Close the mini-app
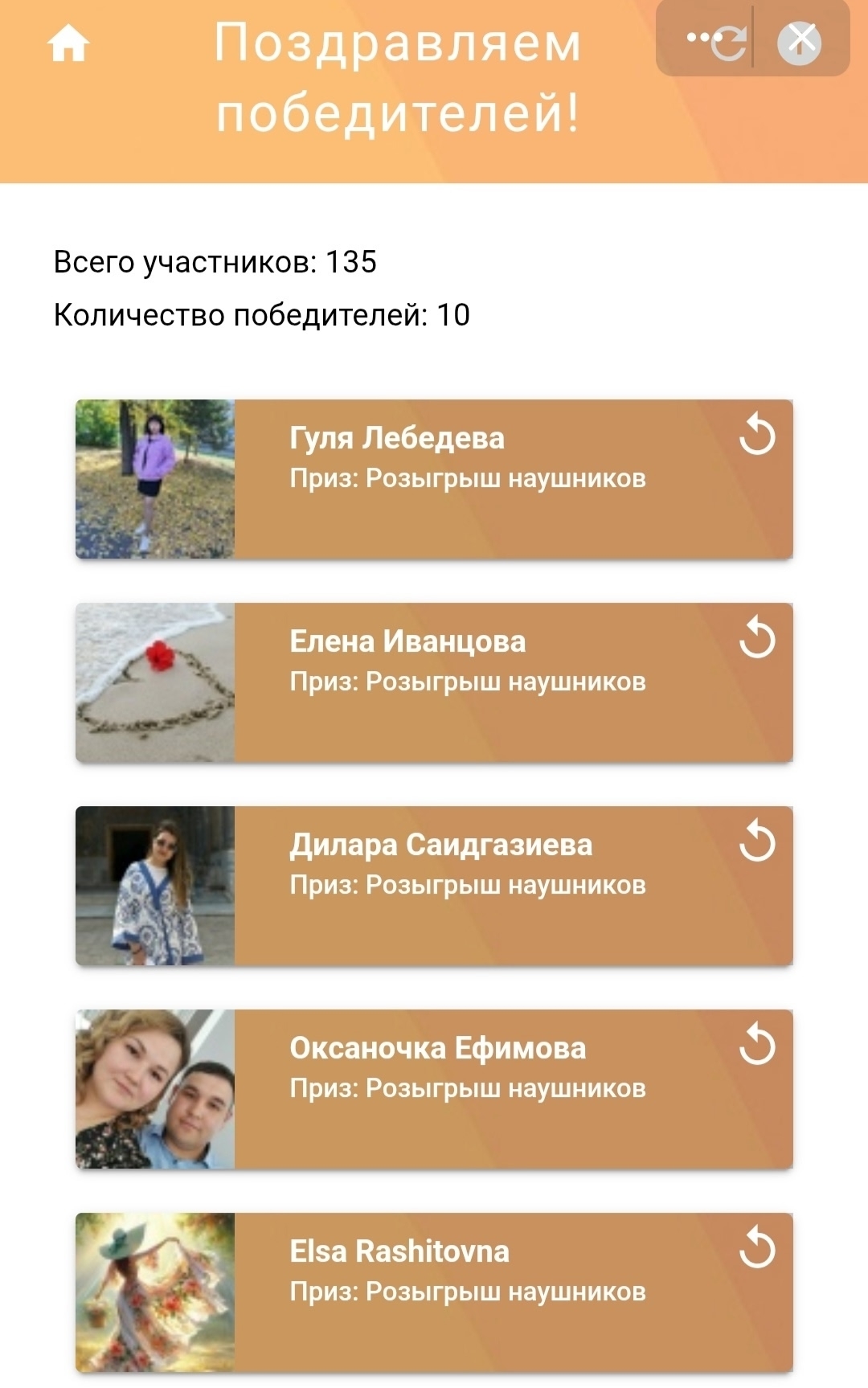This screenshot has height=1388, width=868. [x=799, y=42]
